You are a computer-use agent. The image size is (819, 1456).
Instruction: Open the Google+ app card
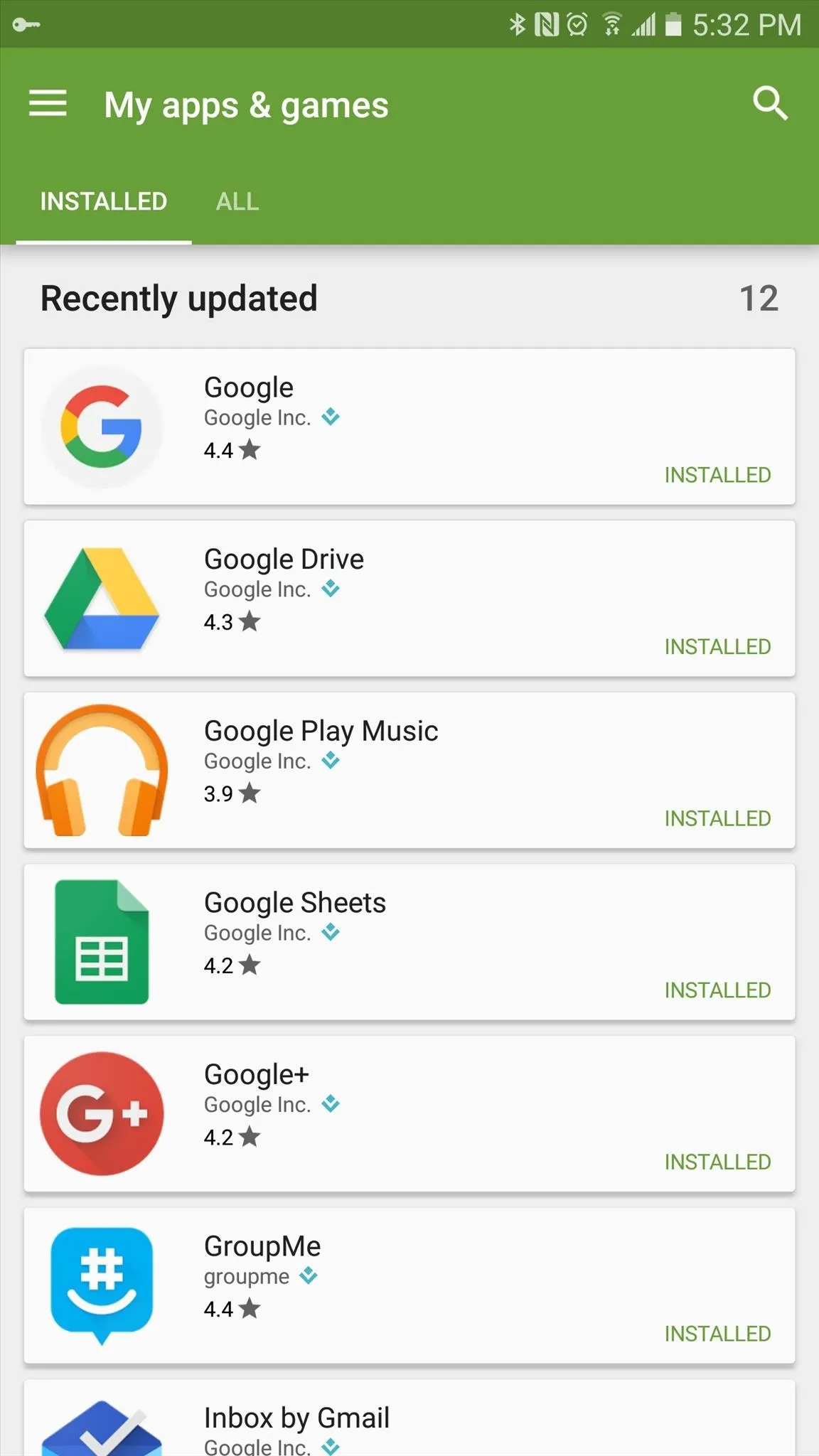point(409,1114)
